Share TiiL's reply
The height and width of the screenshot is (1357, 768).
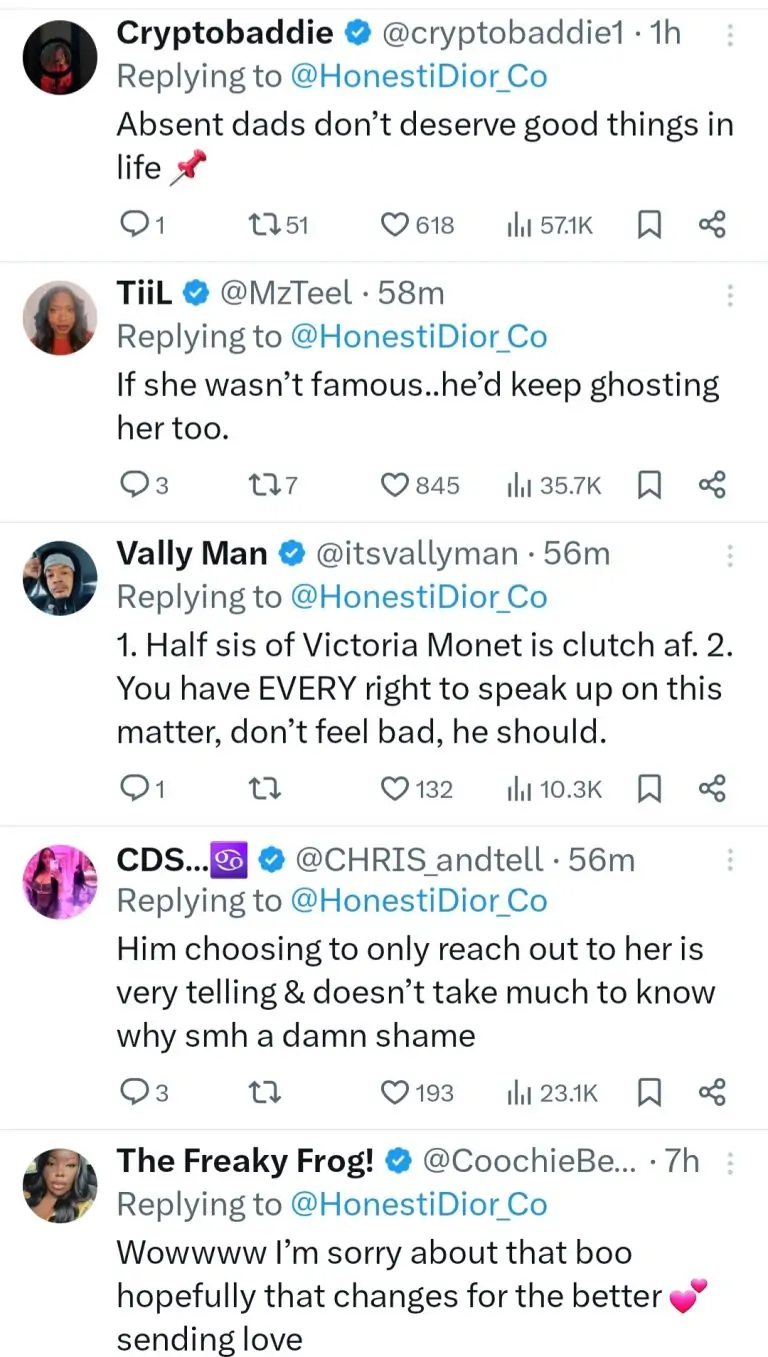tap(711, 486)
